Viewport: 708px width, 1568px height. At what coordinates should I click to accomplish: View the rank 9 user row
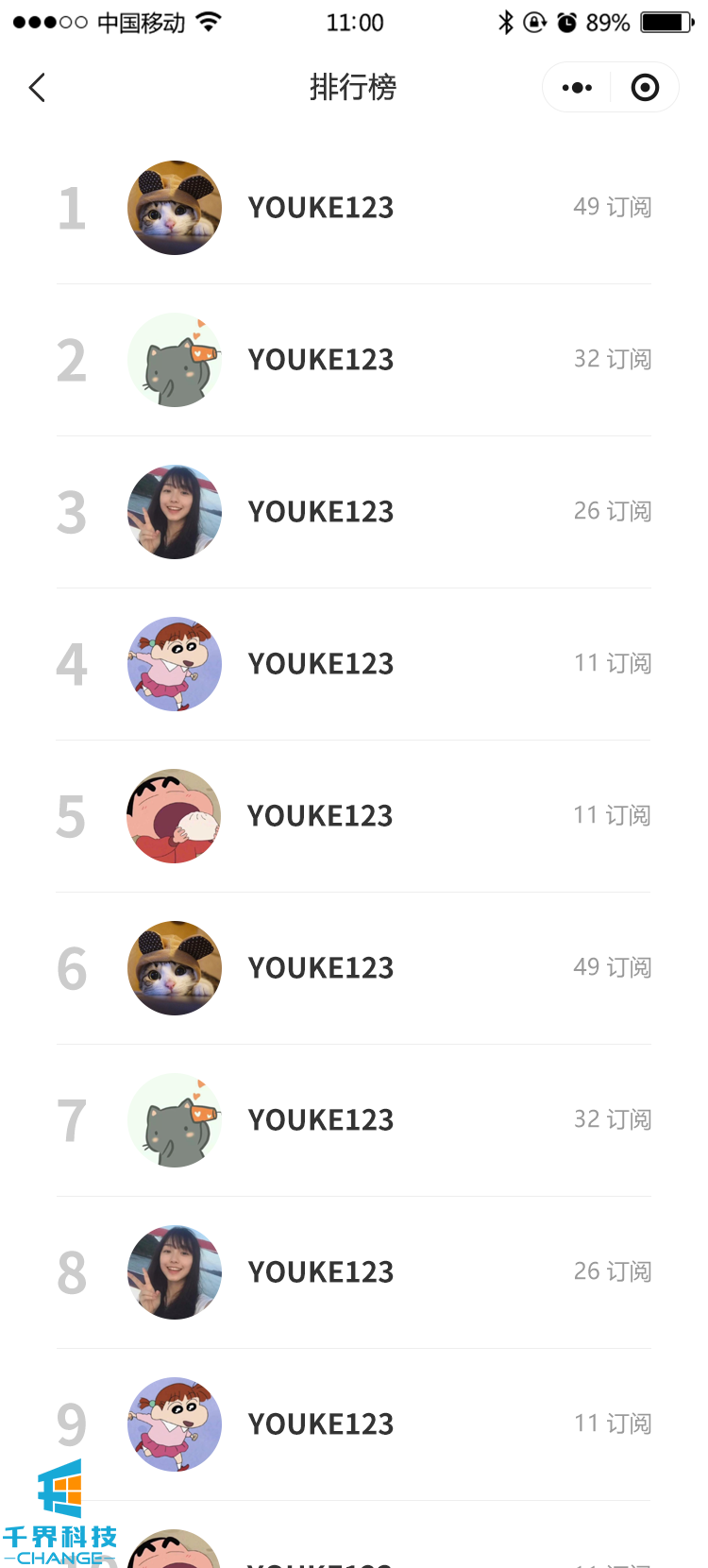353,1424
